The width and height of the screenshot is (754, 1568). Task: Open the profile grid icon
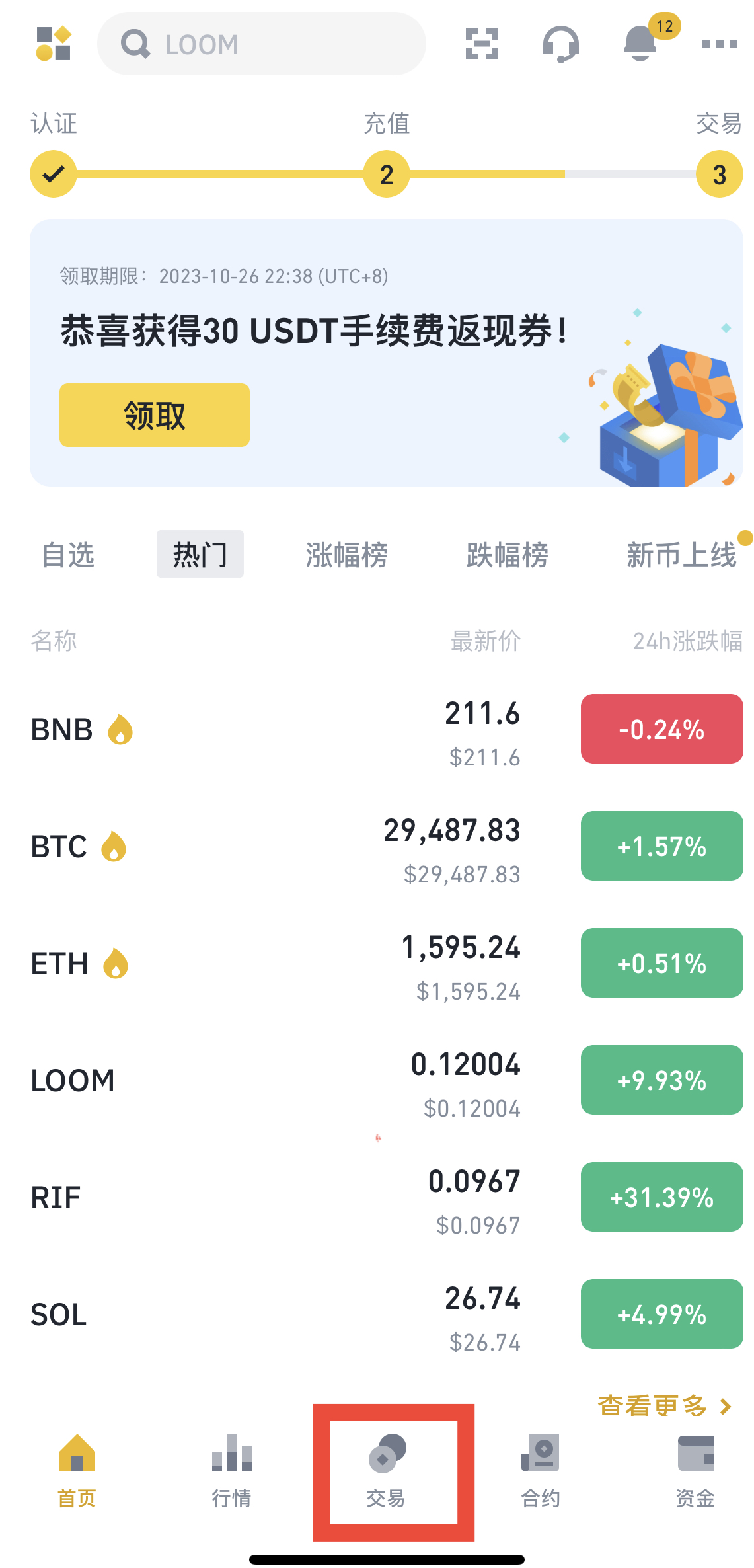pos(54,44)
